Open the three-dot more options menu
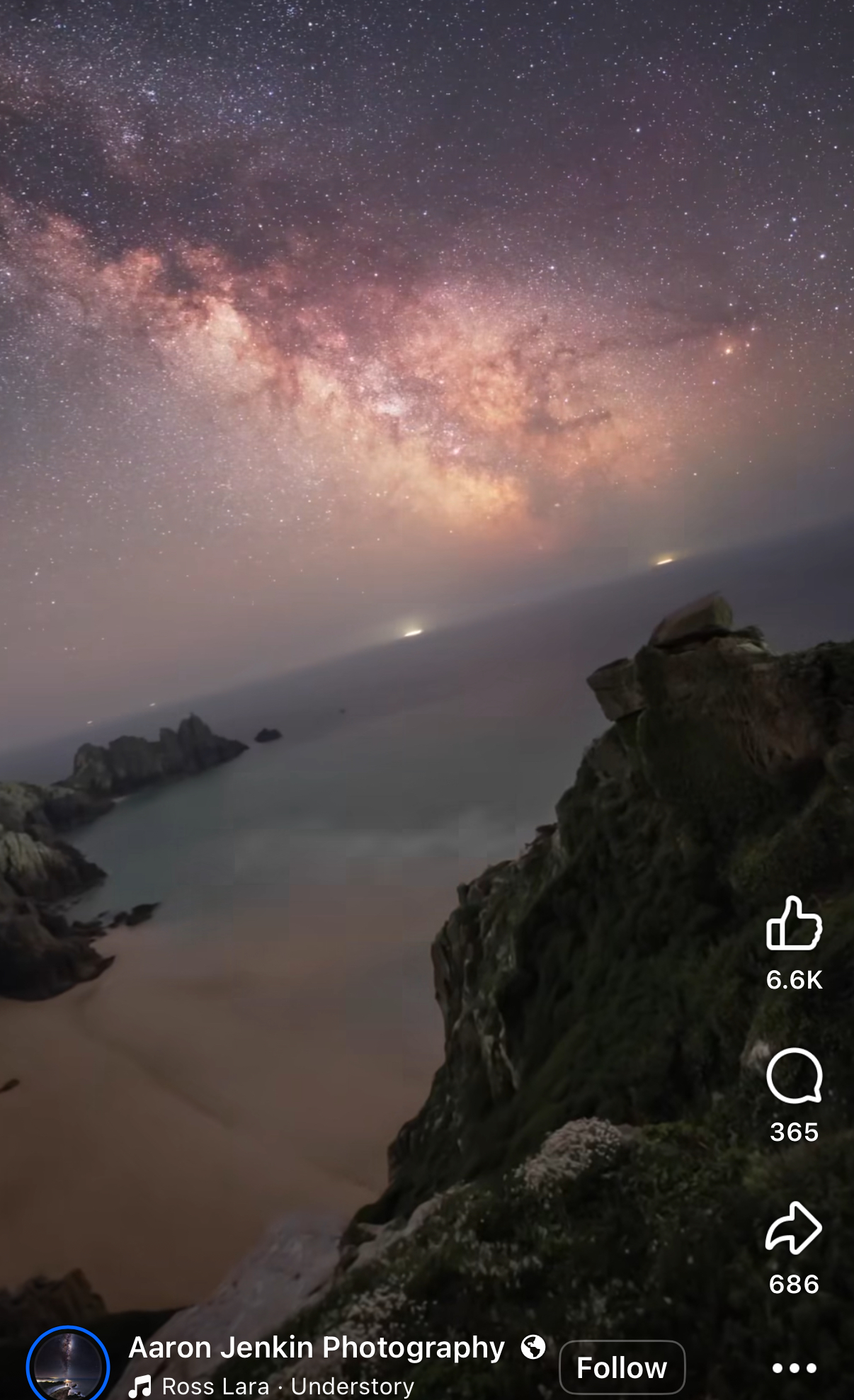Image resolution: width=854 pixels, height=1400 pixels. coord(794,1368)
